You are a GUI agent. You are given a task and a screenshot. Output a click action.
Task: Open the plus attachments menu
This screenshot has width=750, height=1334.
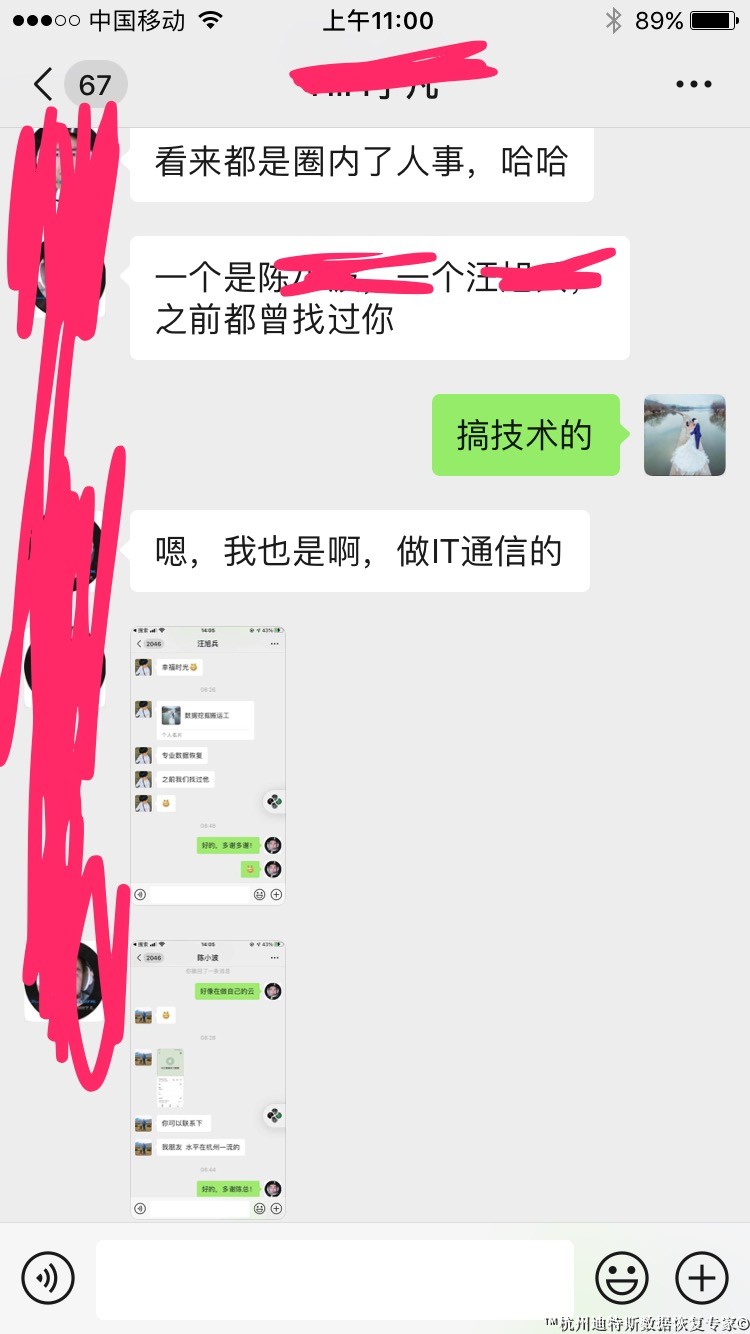coord(702,1278)
